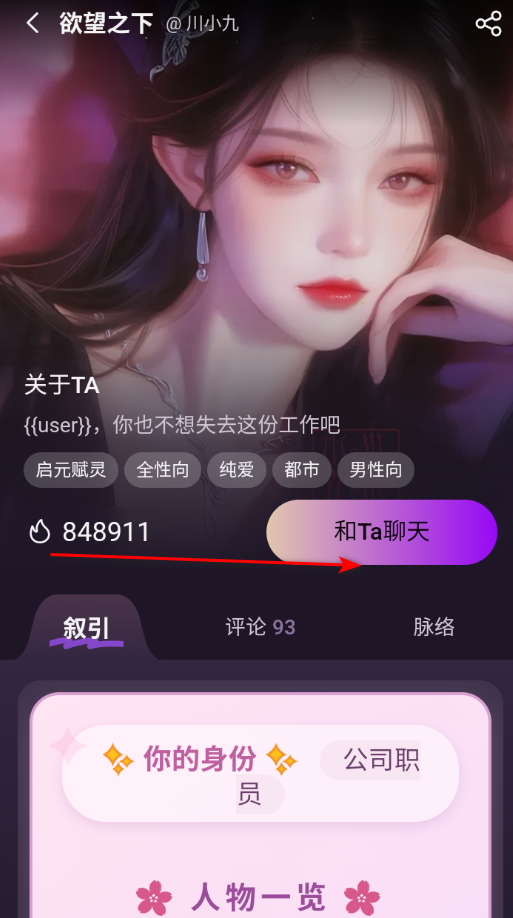Switch to the 评论 tab
The image size is (513, 918).
[x=260, y=628]
